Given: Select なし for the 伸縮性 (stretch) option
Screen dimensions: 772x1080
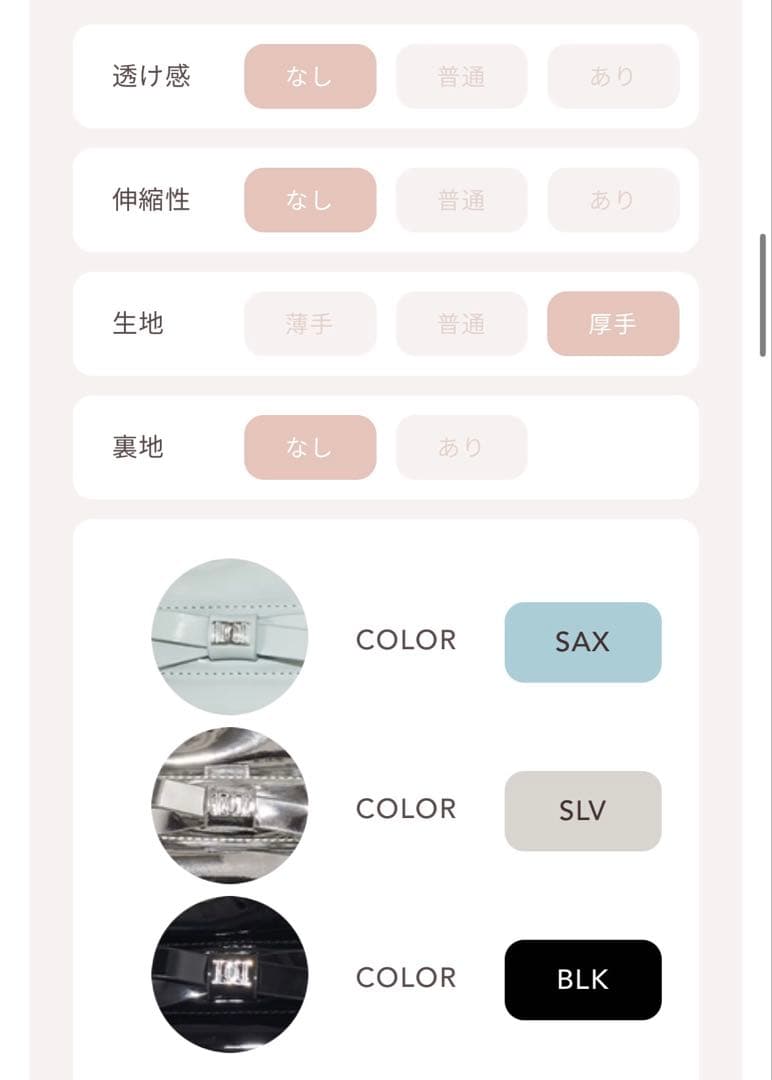Looking at the screenshot, I should tap(310, 200).
